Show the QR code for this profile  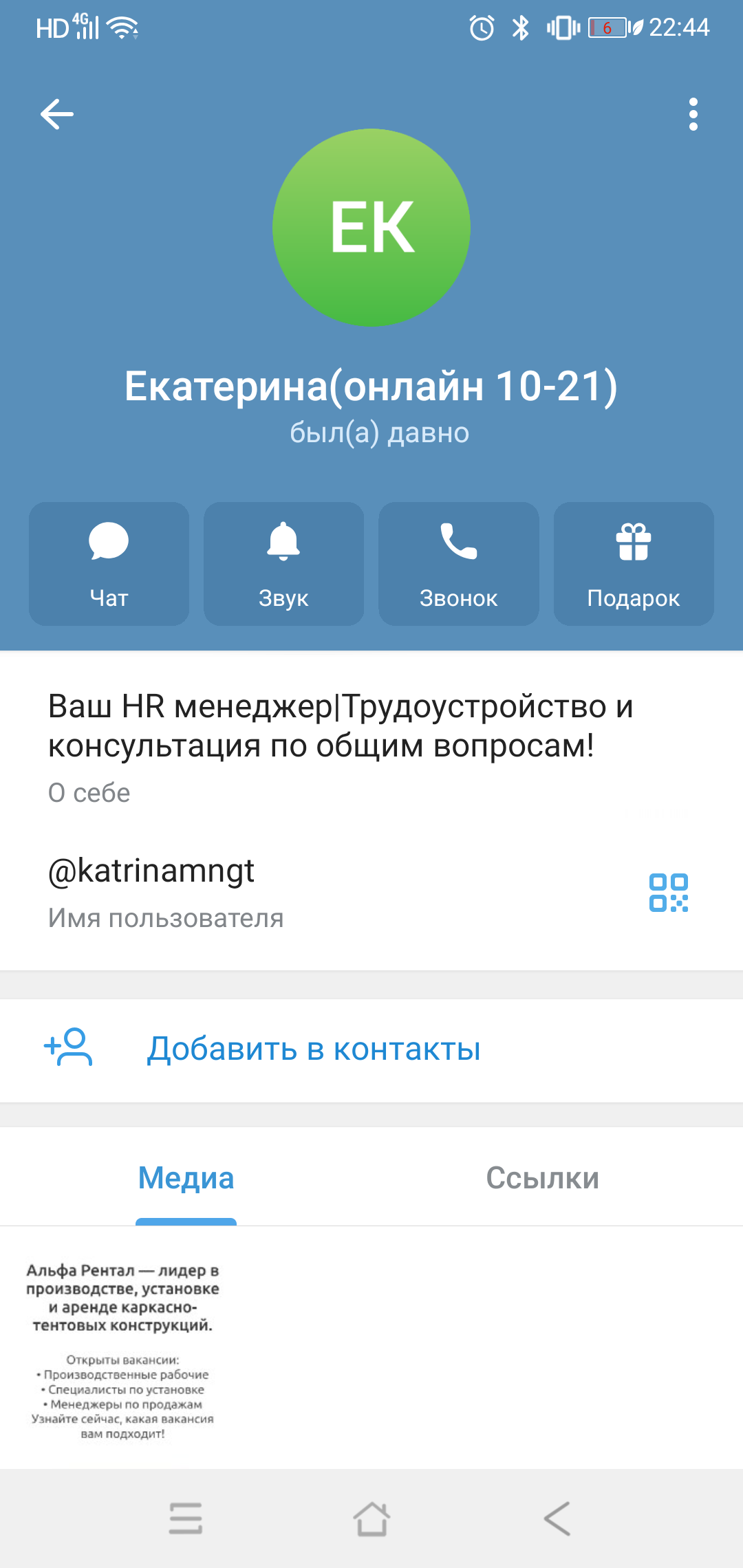(x=669, y=893)
